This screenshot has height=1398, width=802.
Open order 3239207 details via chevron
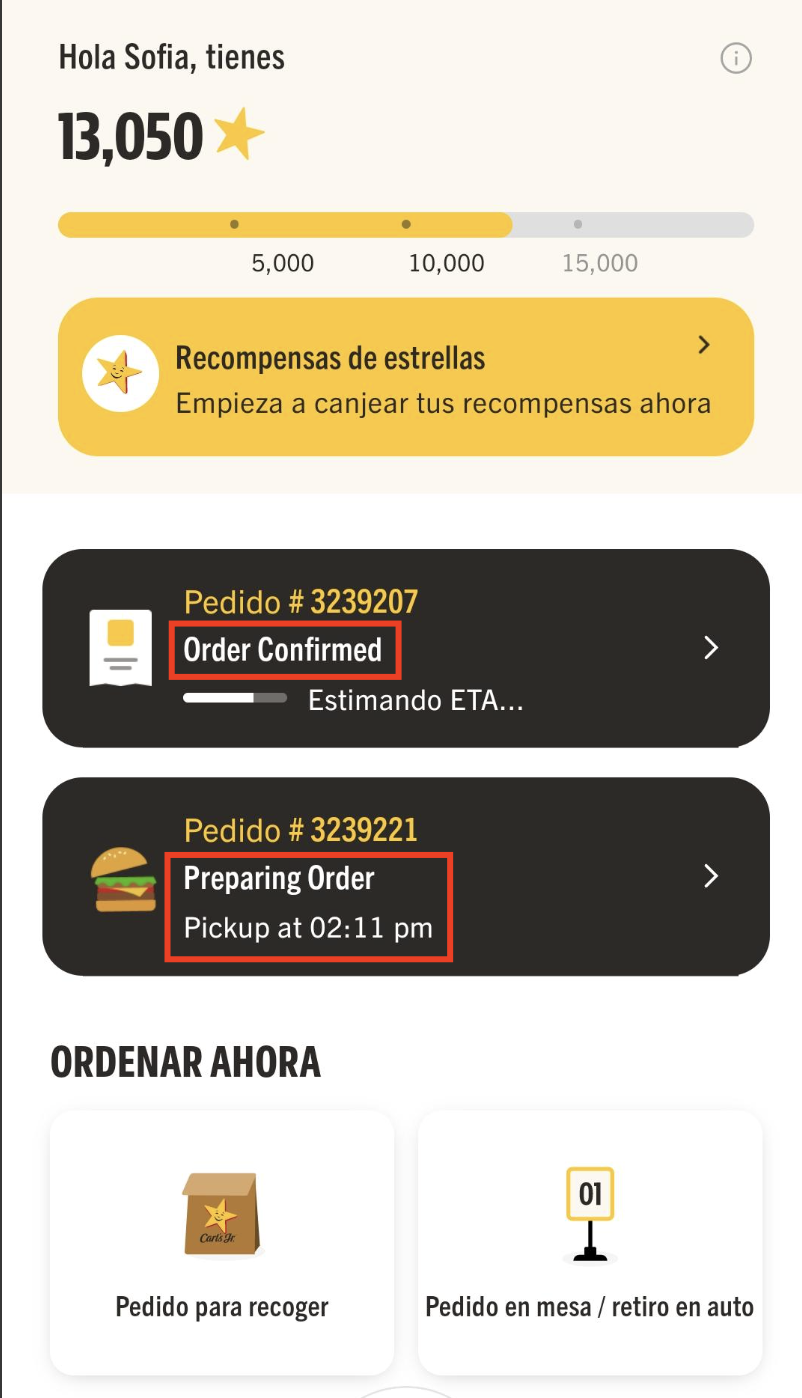tap(711, 648)
